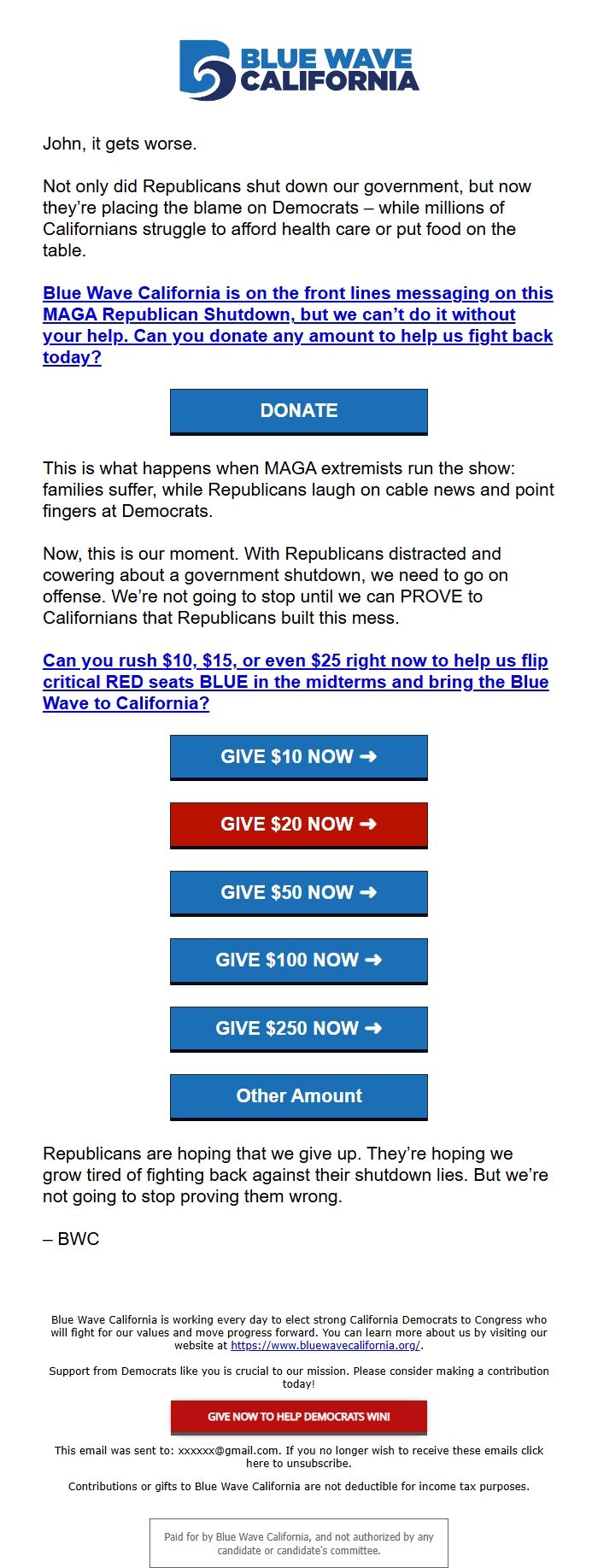Give $10 now
Image resolution: width=598 pixels, height=1568 pixels.
[x=298, y=757]
